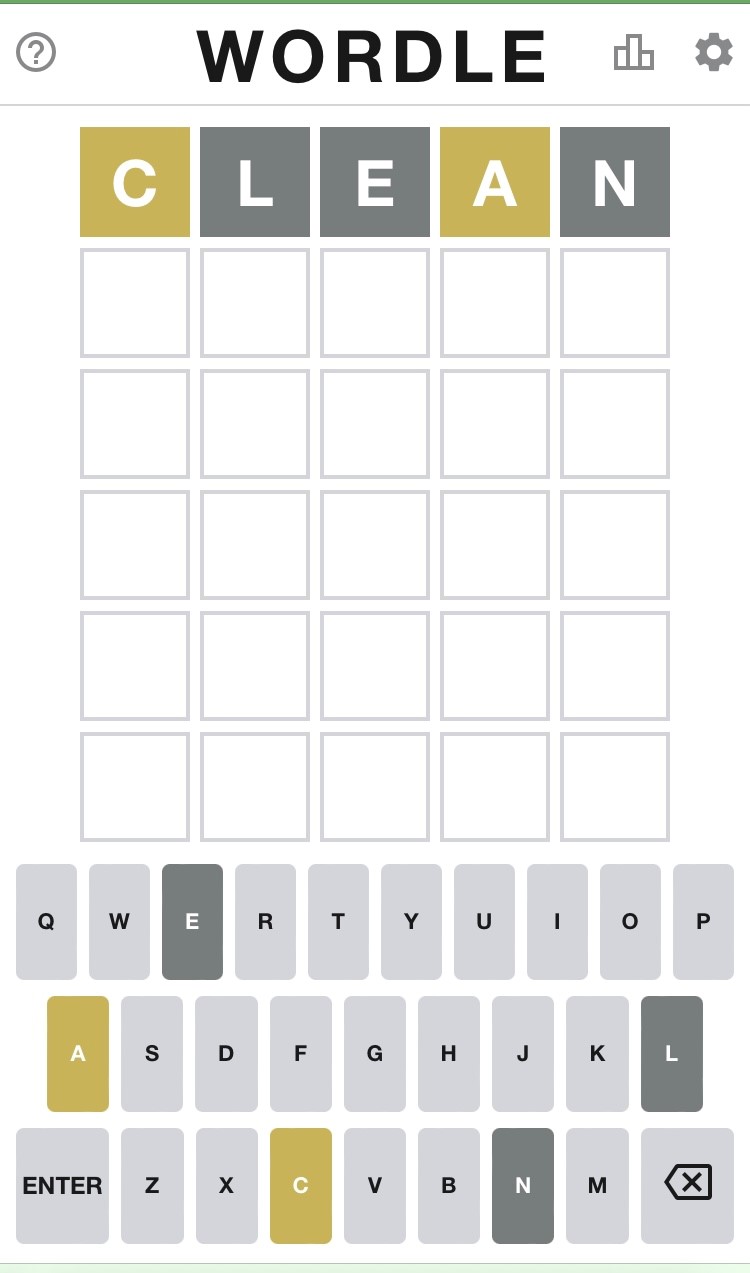Tap the ENTER key to submit
This screenshot has height=1273, width=750.
pos(62,1186)
